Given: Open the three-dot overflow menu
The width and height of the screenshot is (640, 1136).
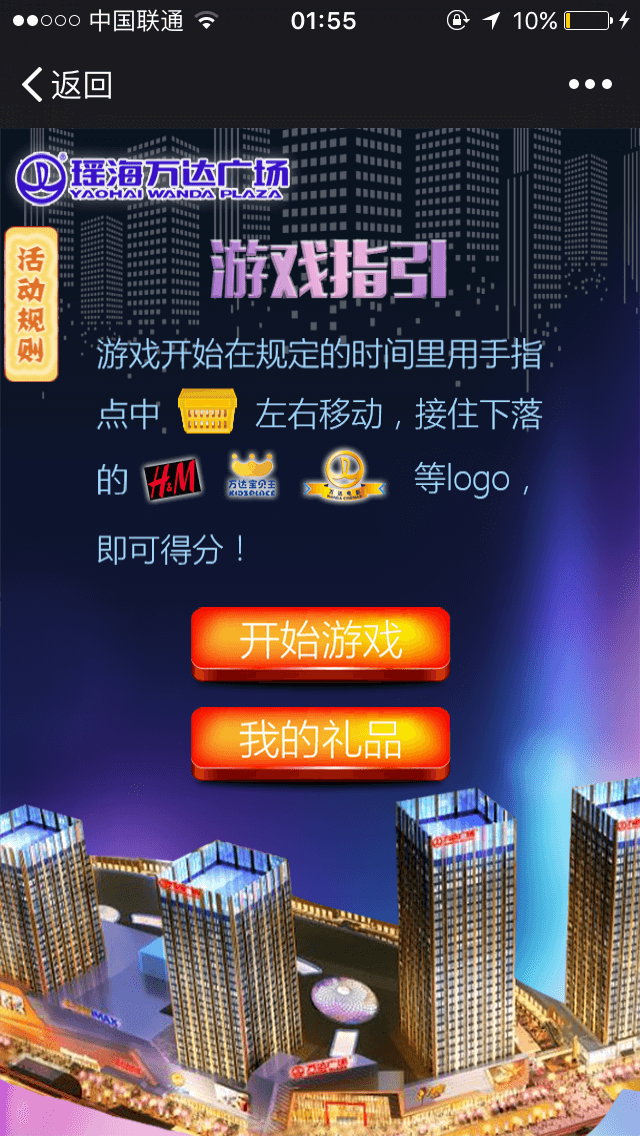Looking at the screenshot, I should pyautogui.click(x=589, y=85).
